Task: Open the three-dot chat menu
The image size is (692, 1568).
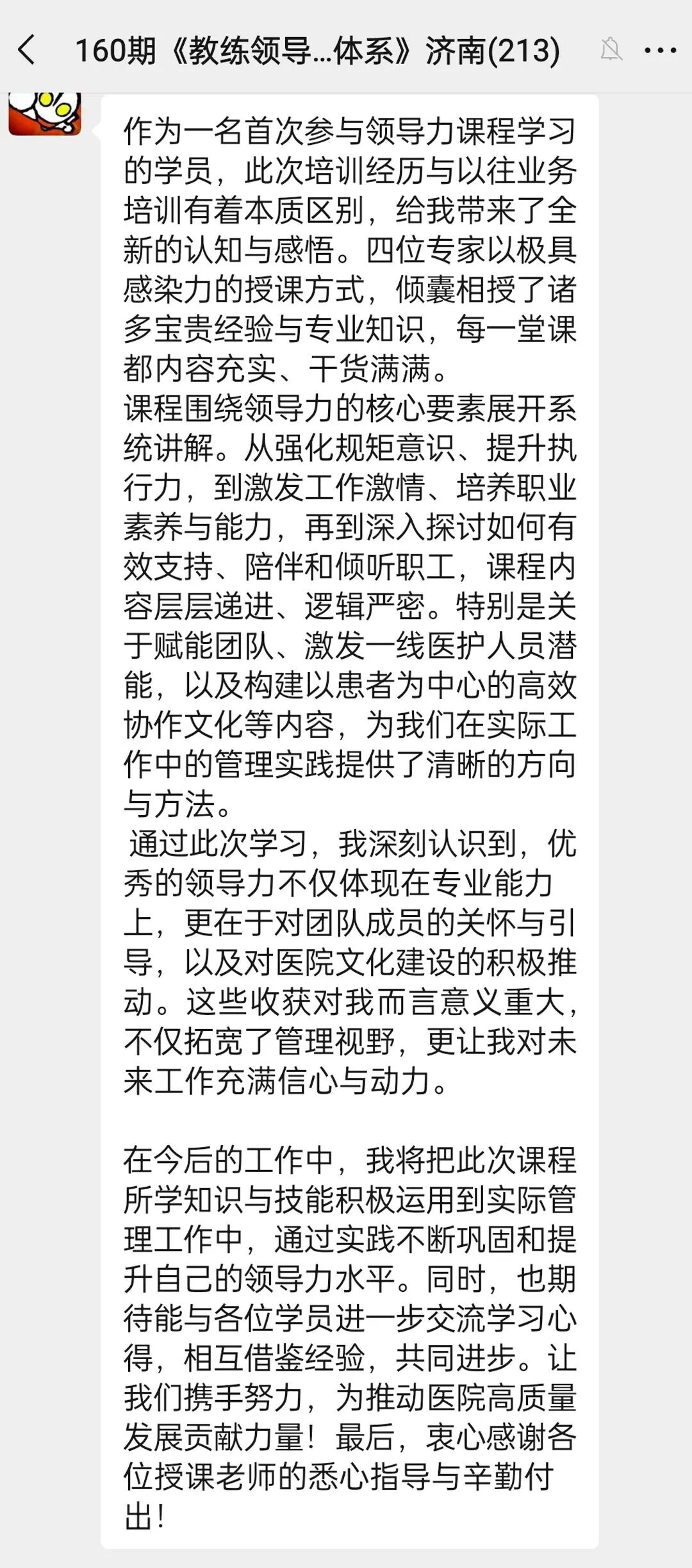Action: (x=659, y=50)
